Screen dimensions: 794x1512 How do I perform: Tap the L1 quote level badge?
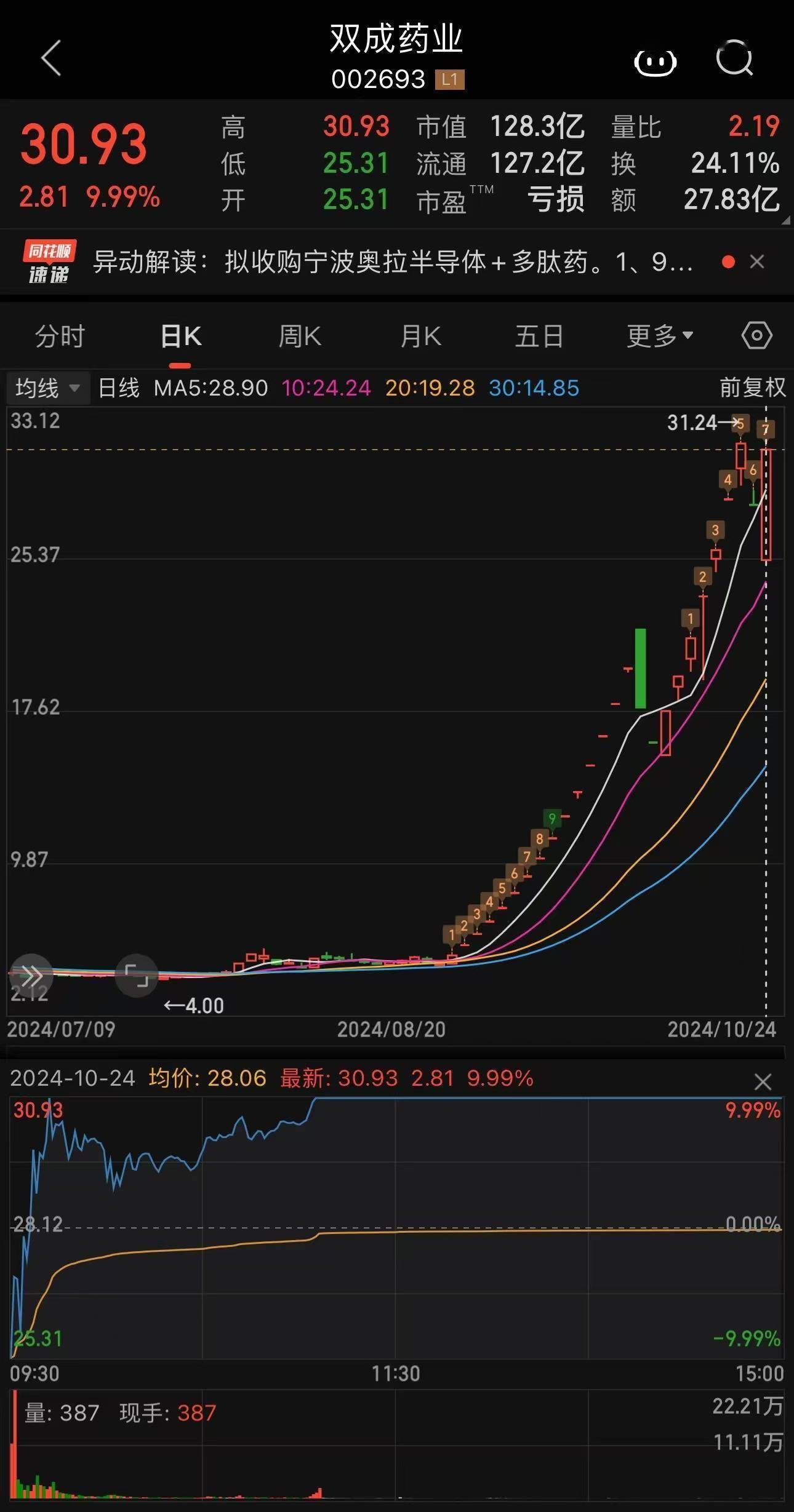[449, 79]
